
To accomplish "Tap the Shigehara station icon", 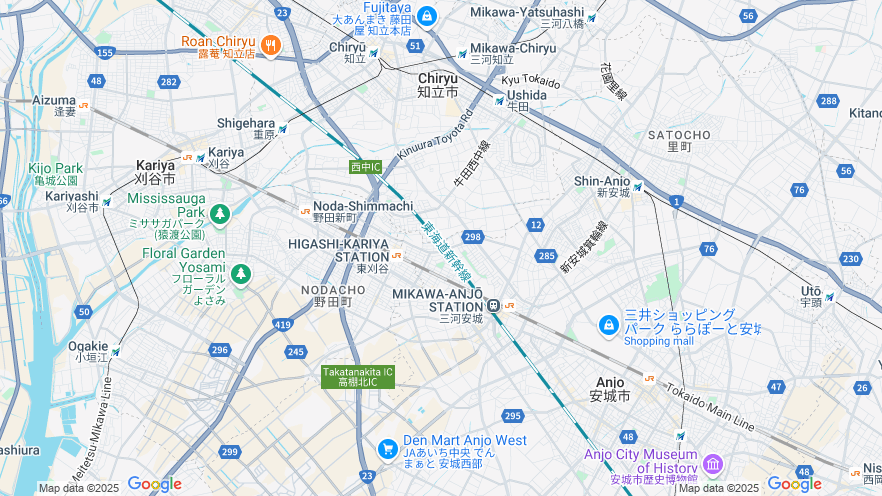I will click(282, 128).
